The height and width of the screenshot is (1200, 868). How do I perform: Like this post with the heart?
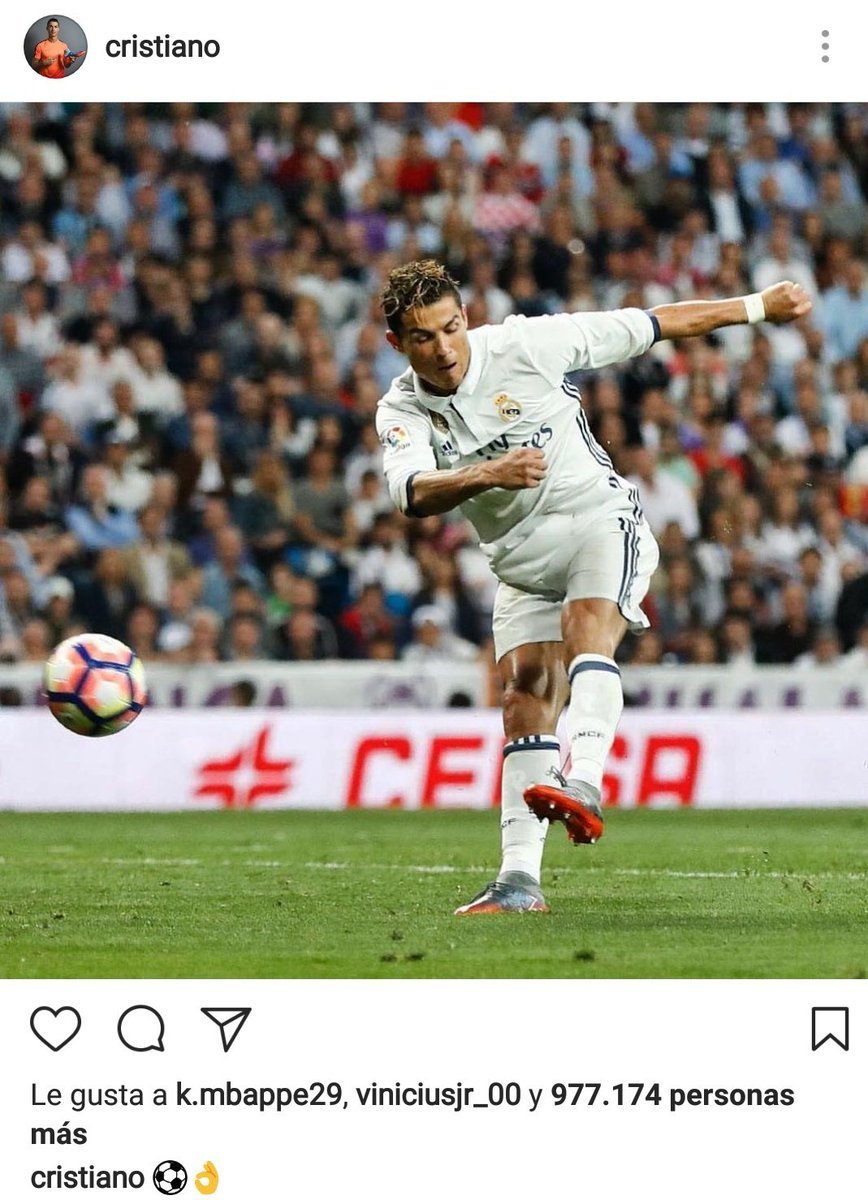tap(55, 1028)
